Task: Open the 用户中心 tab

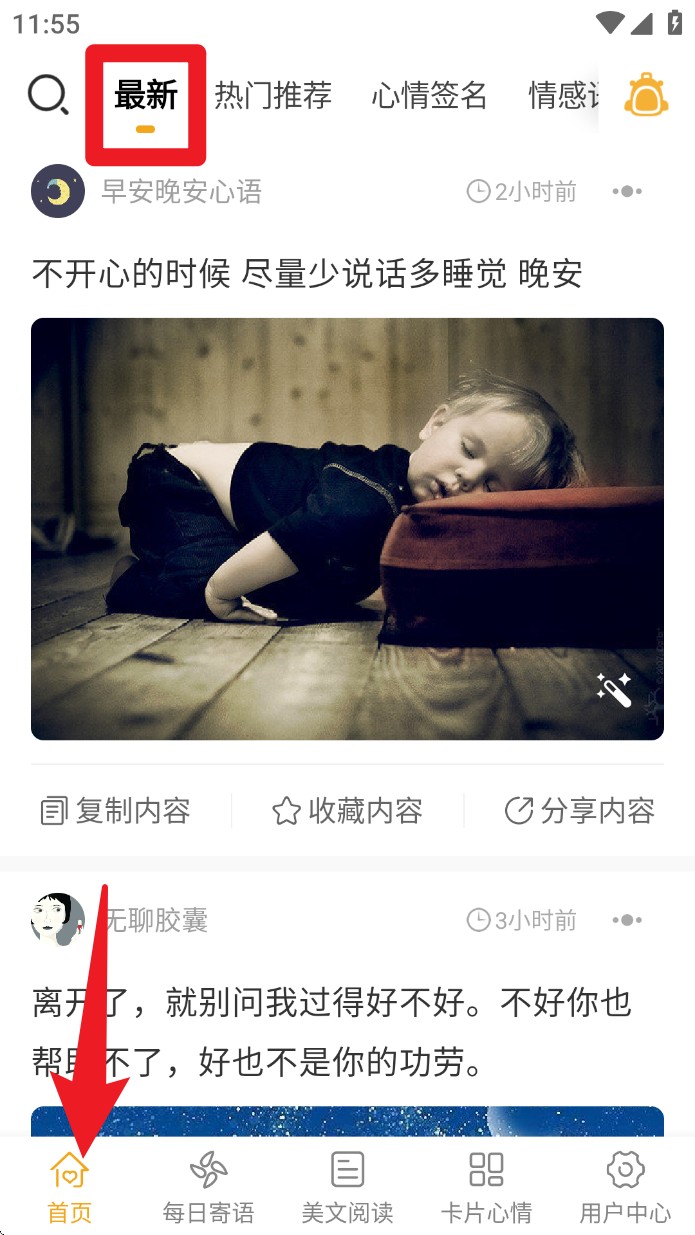Action: (x=625, y=1187)
